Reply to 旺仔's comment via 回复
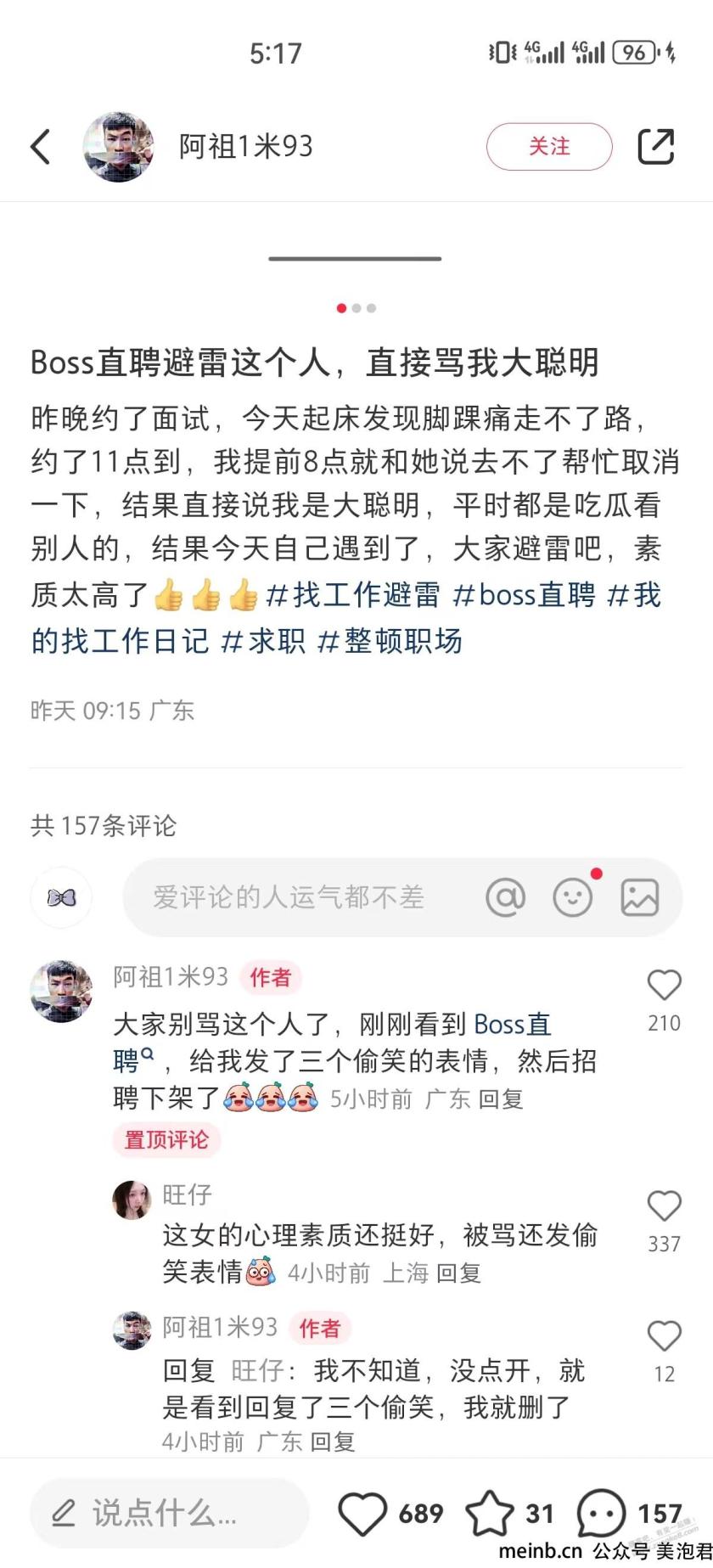Screen dimensions: 713x1568 pos(458,1273)
